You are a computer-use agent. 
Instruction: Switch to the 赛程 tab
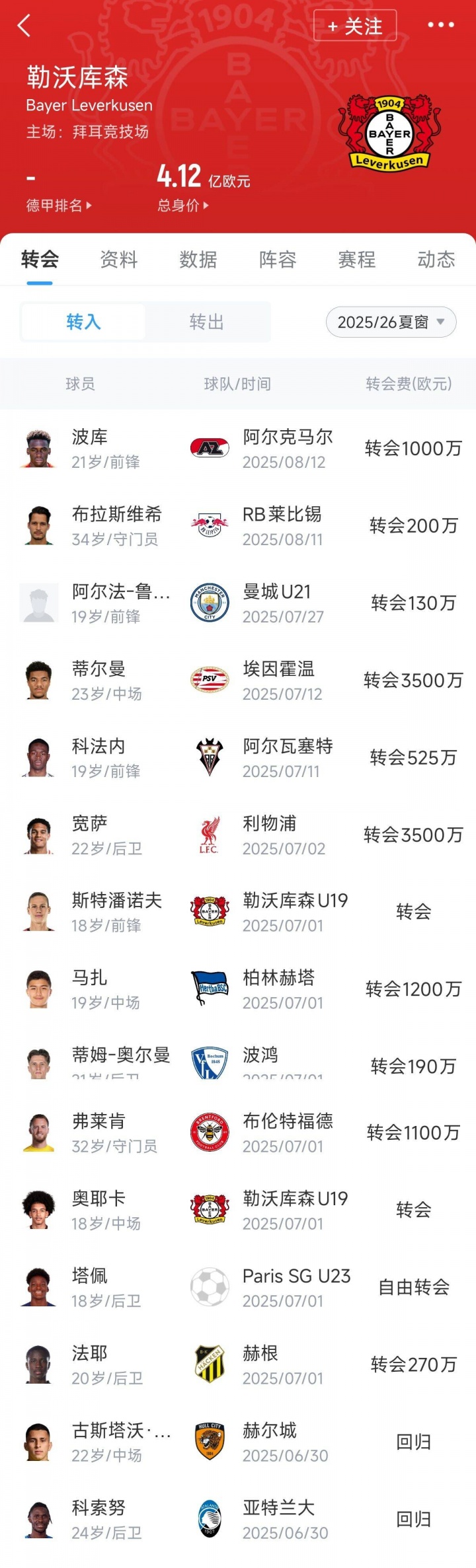pos(357,260)
